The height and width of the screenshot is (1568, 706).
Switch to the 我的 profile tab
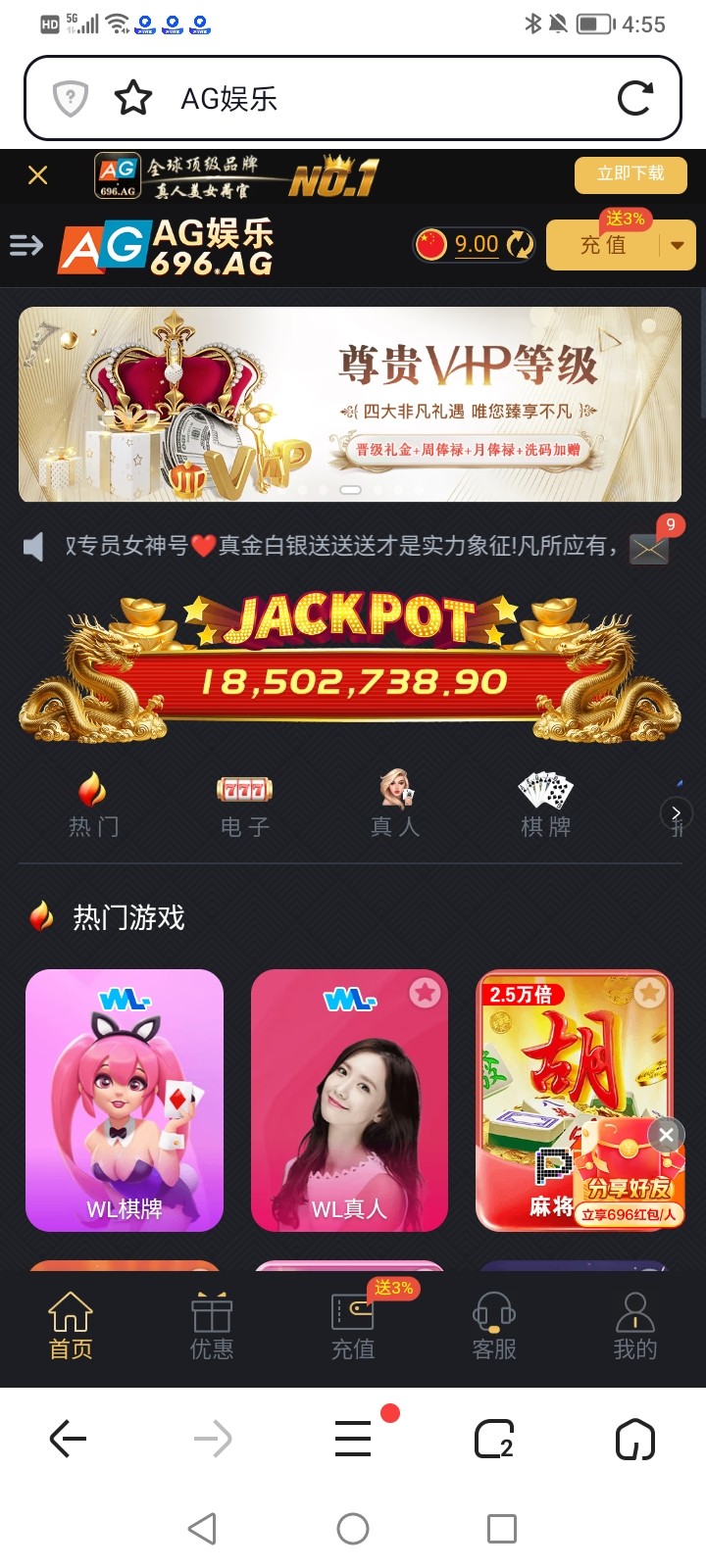click(x=634, y=1327)
